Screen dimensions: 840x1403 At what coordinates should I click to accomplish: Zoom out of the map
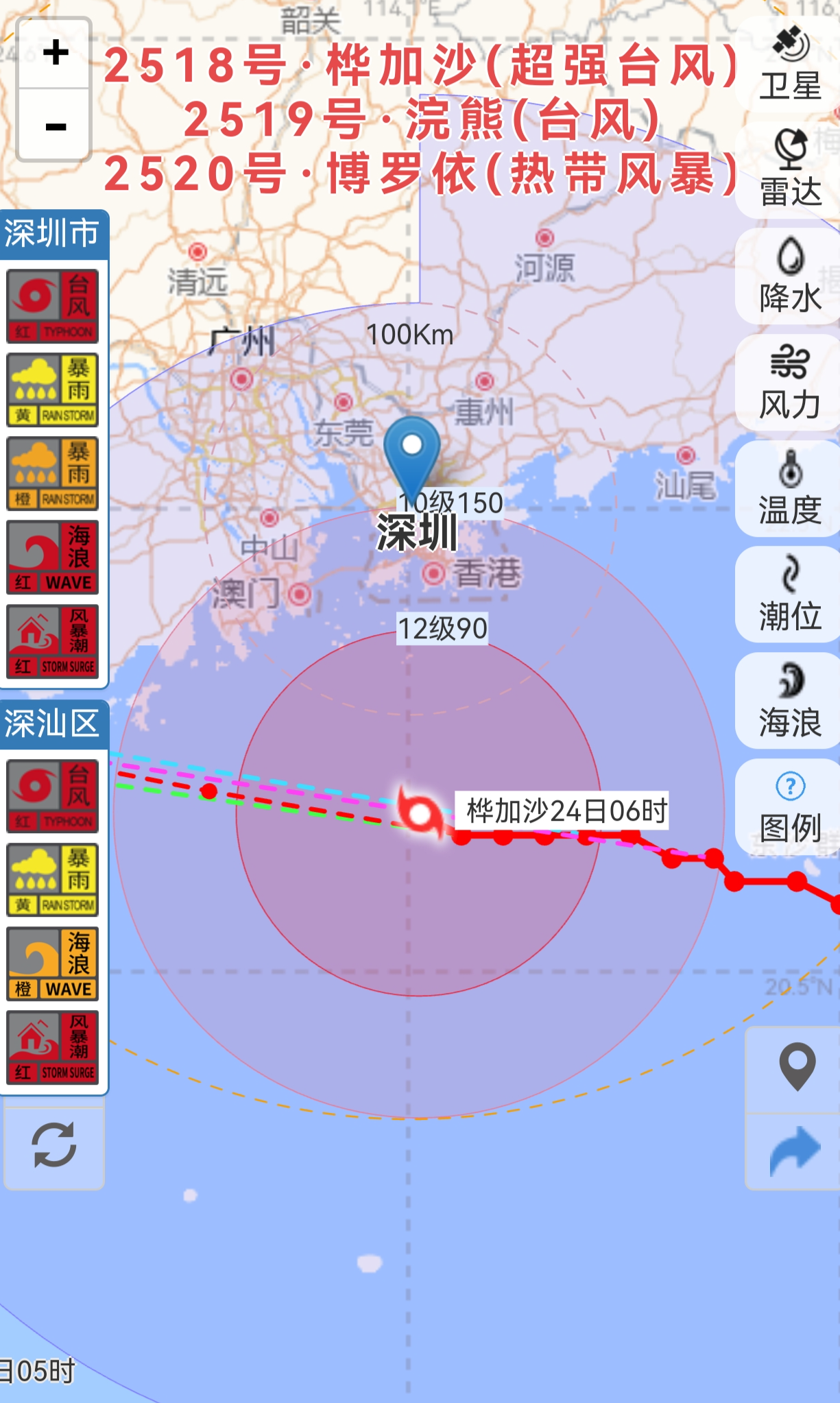55,126
